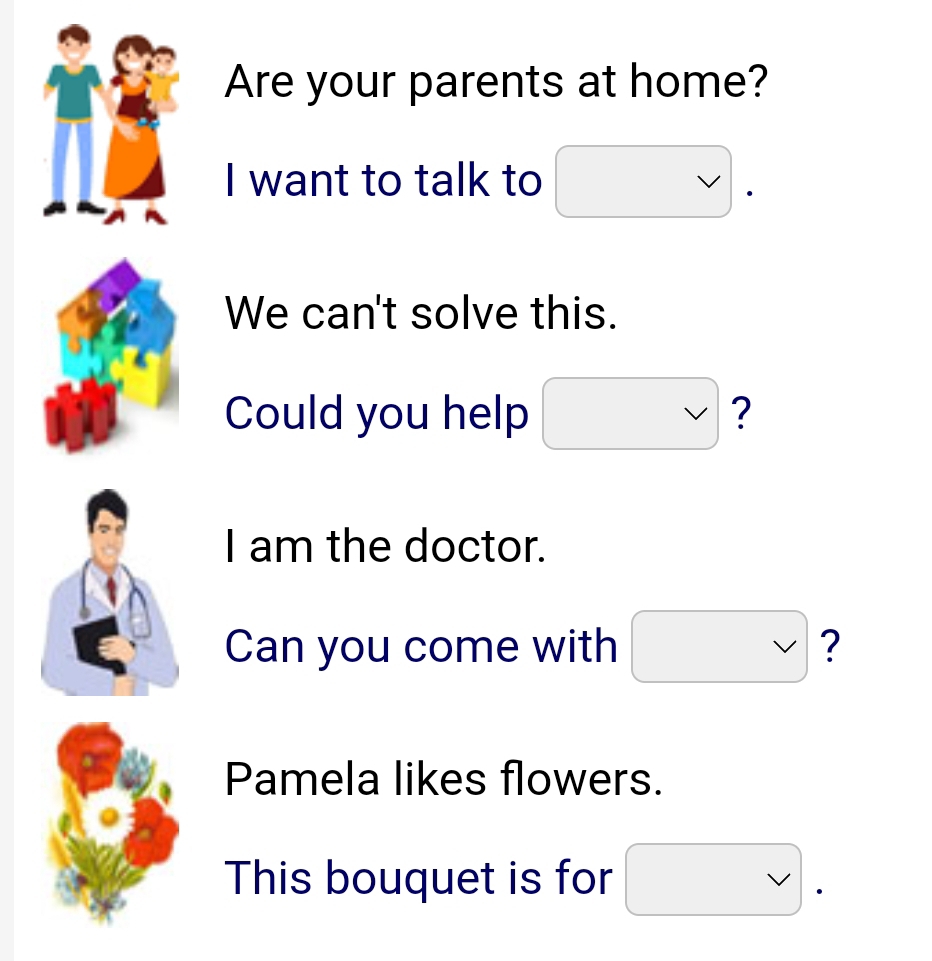The height and width of the screenshot is (961, 932).
Task: Click the text 'Pamela likes flowers.'
Action: (445, 779)
